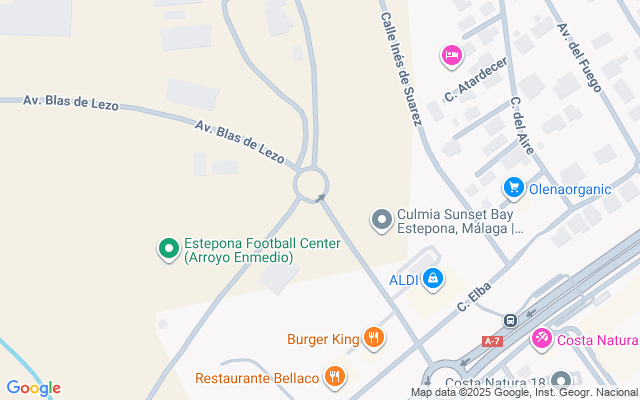The width and height of the screenshot is (640, 400).
Task: Tap the bus stop icon near A-7
Action: coord(510,321)
